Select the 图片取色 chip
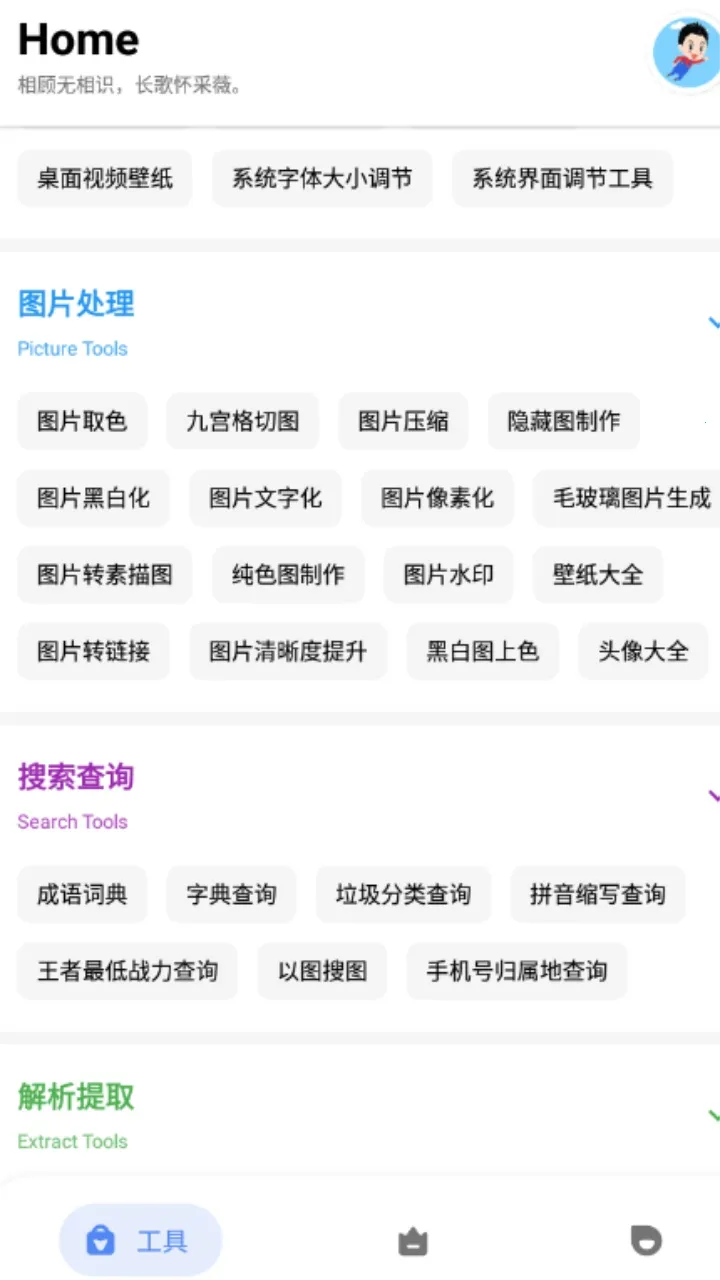This screenshot has height=1280, width=720. (82, 421)
